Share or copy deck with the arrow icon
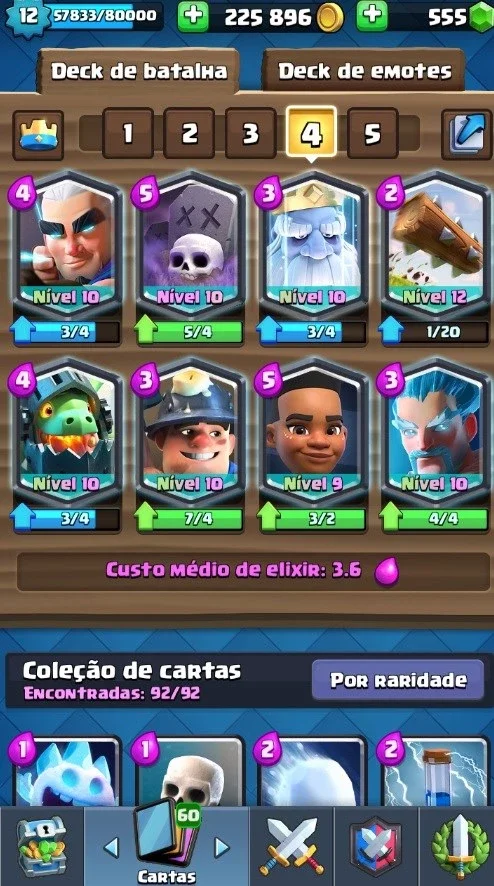 point(466,134)
